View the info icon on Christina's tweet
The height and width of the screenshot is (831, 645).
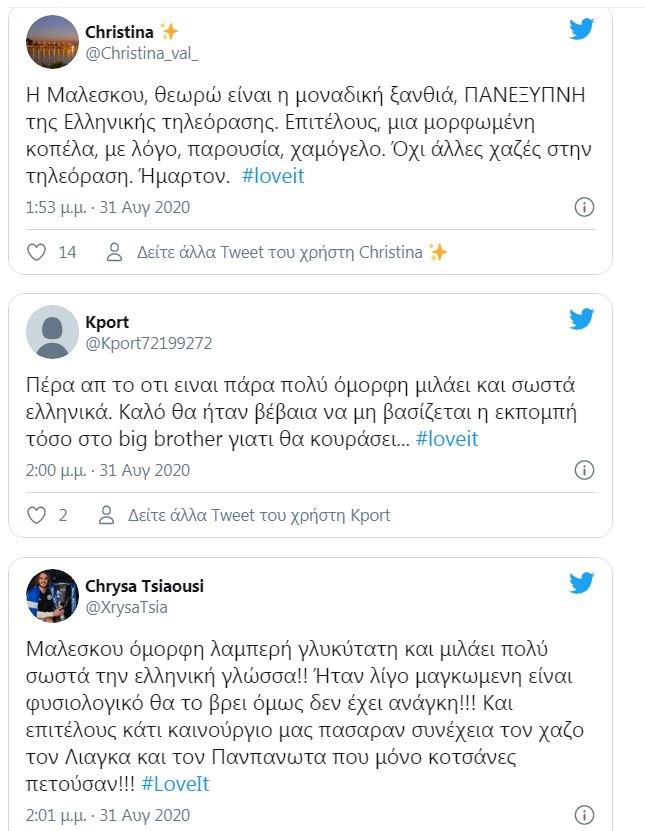pyautogui.click(x=585, y=207)
